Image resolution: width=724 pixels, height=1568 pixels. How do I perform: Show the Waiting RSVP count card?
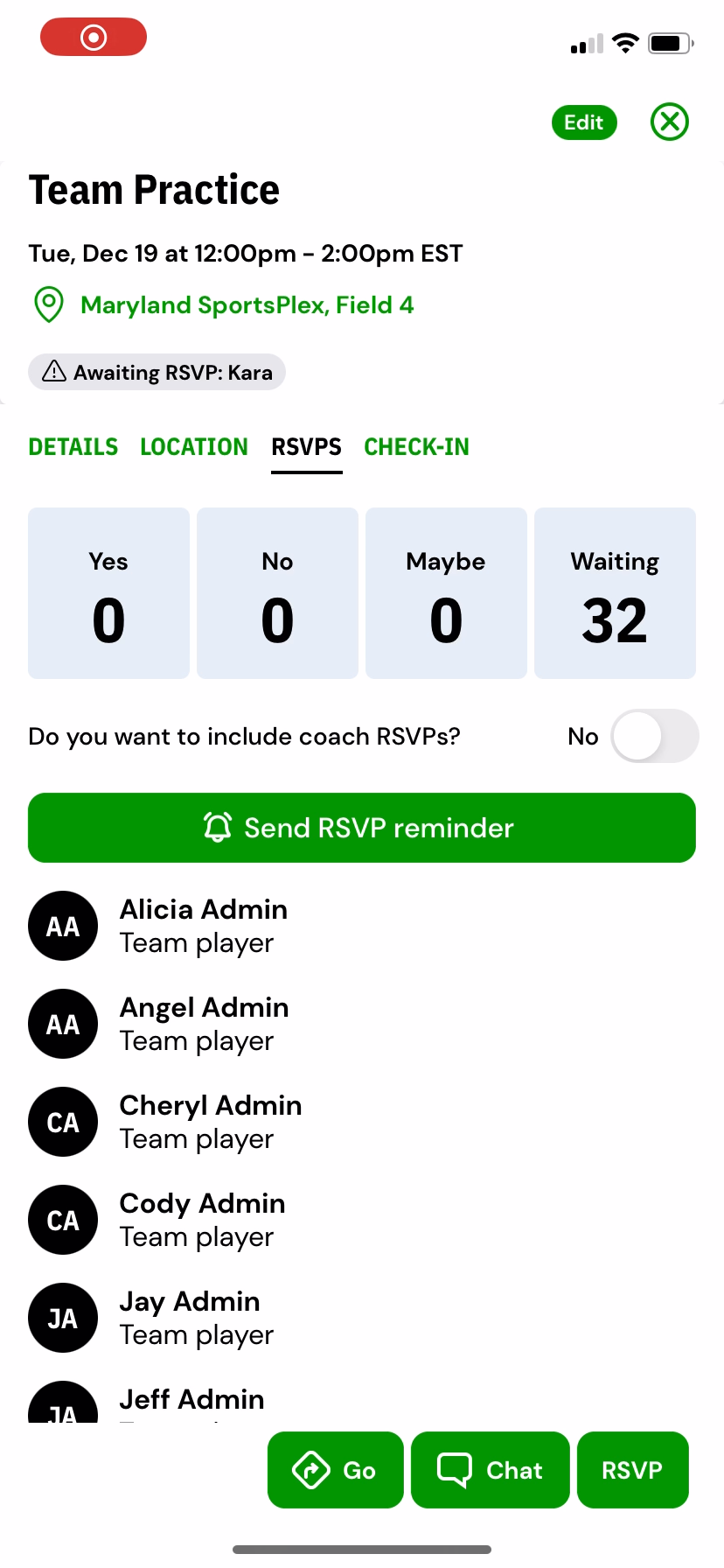[x=615, y=593]
